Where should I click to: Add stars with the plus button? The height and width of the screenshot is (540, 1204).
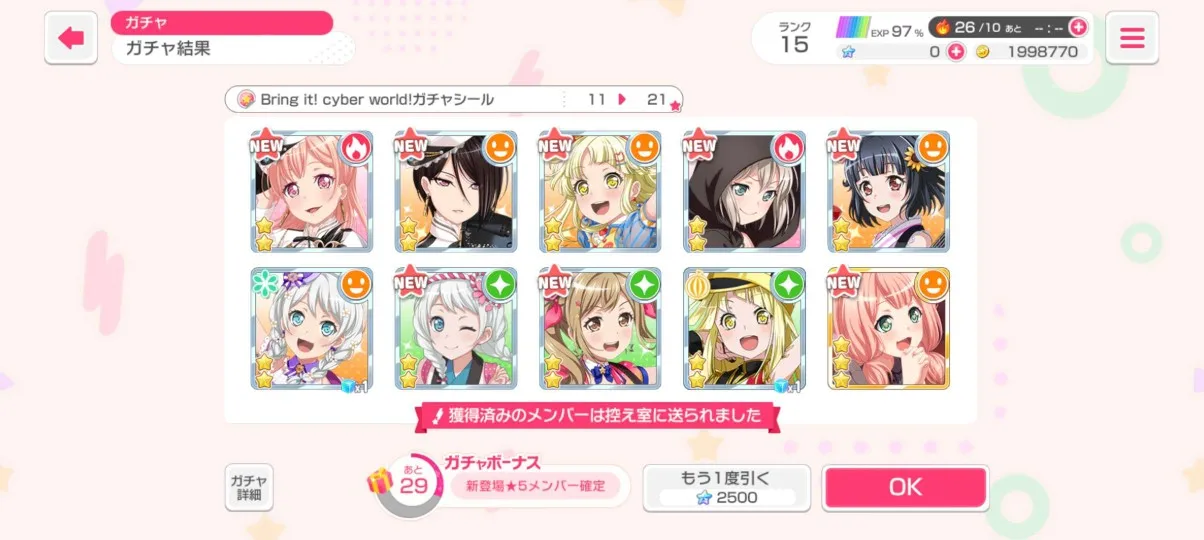[x=955, y=52]
